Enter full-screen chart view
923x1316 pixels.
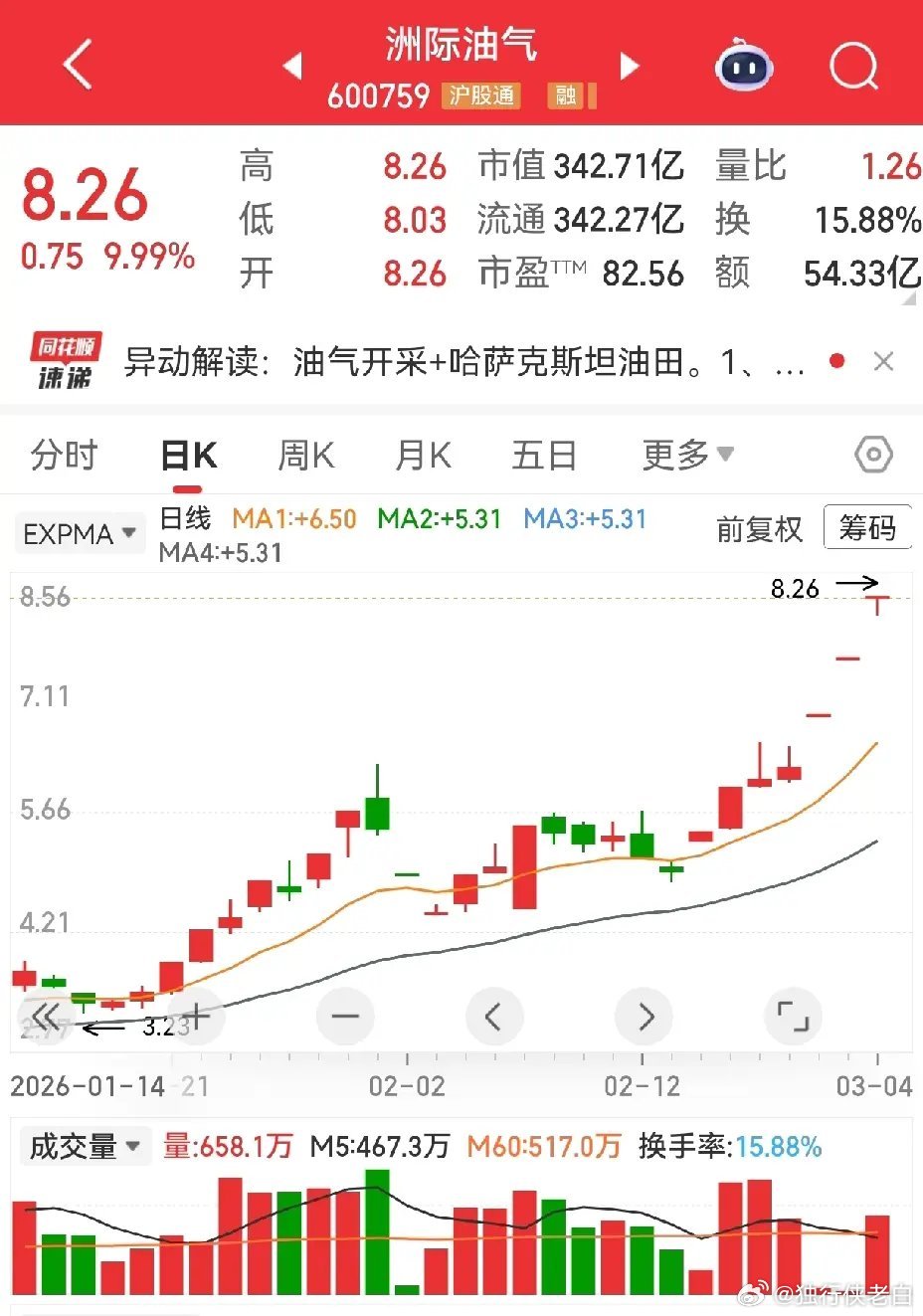(x=793, y=1017)
